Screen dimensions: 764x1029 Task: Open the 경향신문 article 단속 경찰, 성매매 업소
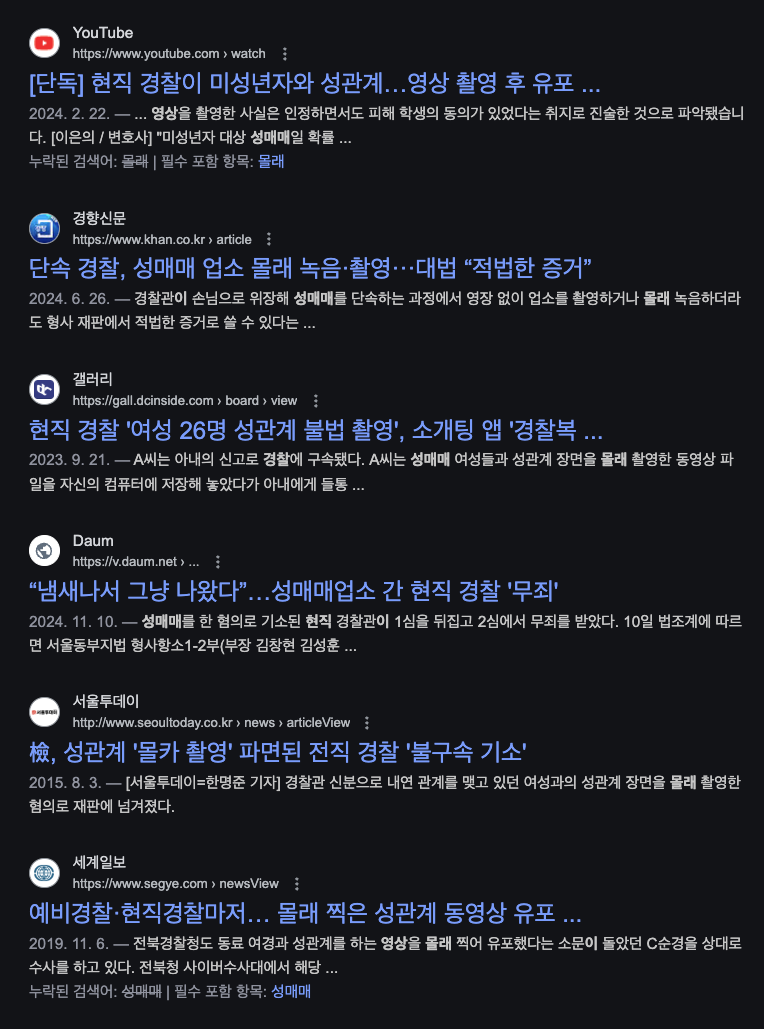tap(311, 267)
